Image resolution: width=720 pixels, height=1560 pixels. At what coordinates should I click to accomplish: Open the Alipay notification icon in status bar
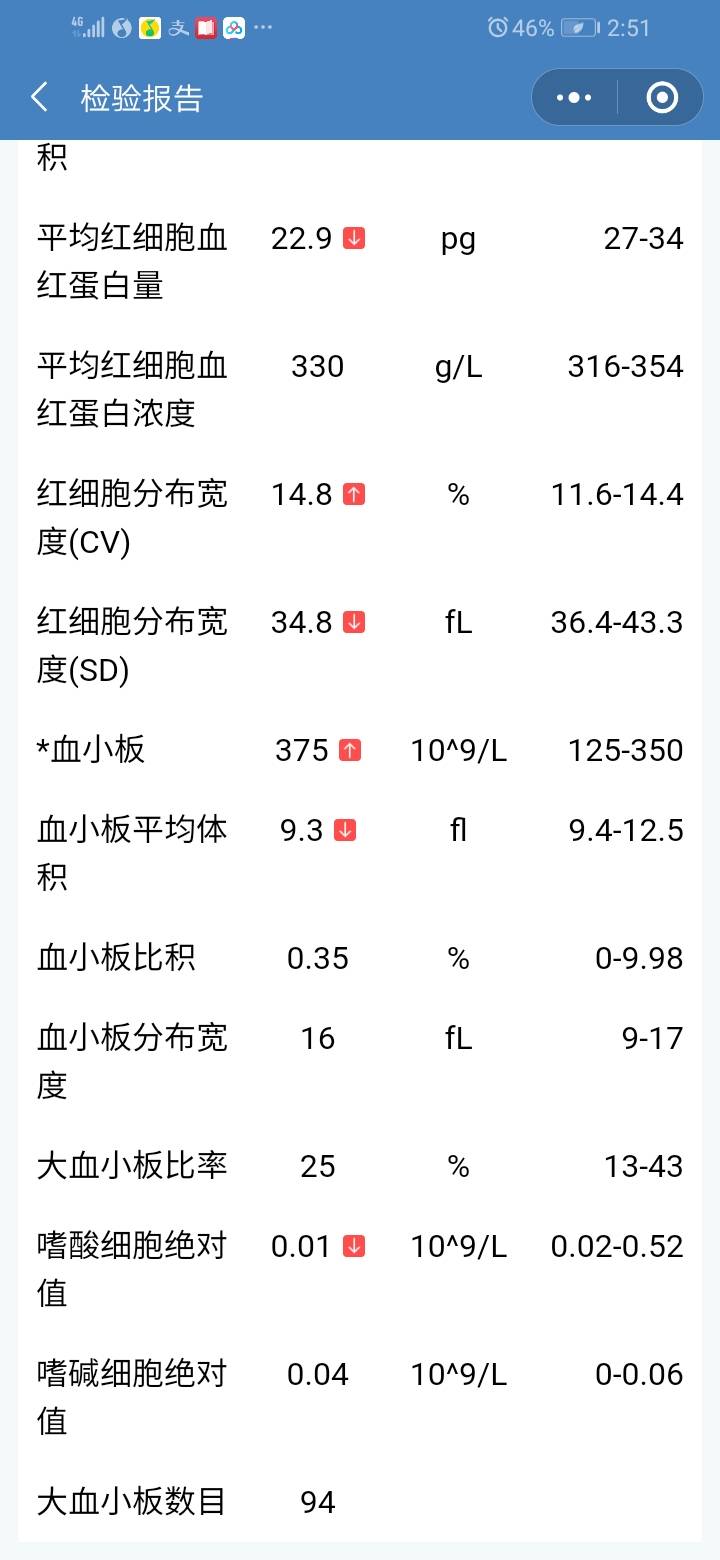click(x=178, y=27)
